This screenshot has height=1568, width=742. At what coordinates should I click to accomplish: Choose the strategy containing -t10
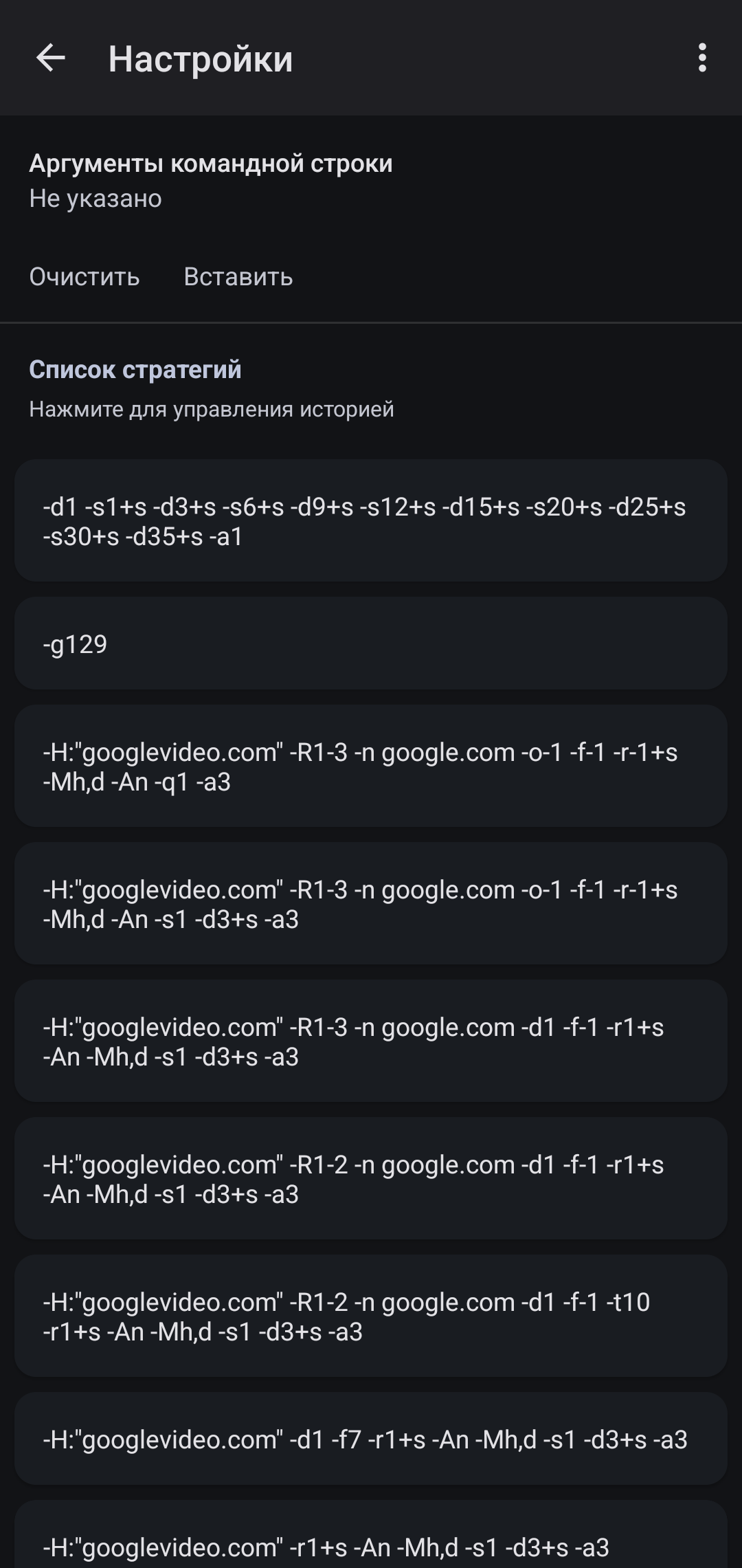point(371,1316)
